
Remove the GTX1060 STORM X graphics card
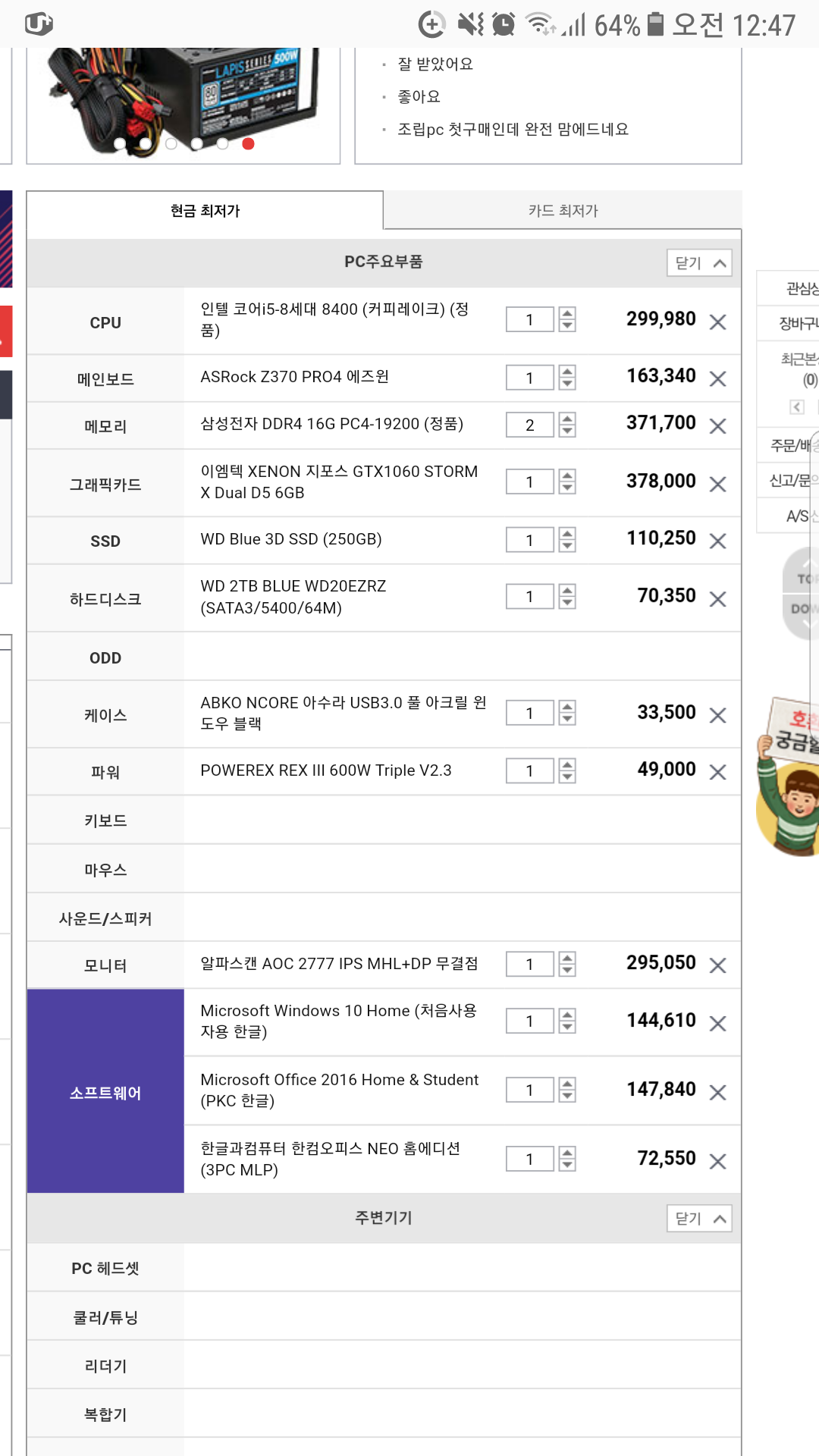point(717,484)
